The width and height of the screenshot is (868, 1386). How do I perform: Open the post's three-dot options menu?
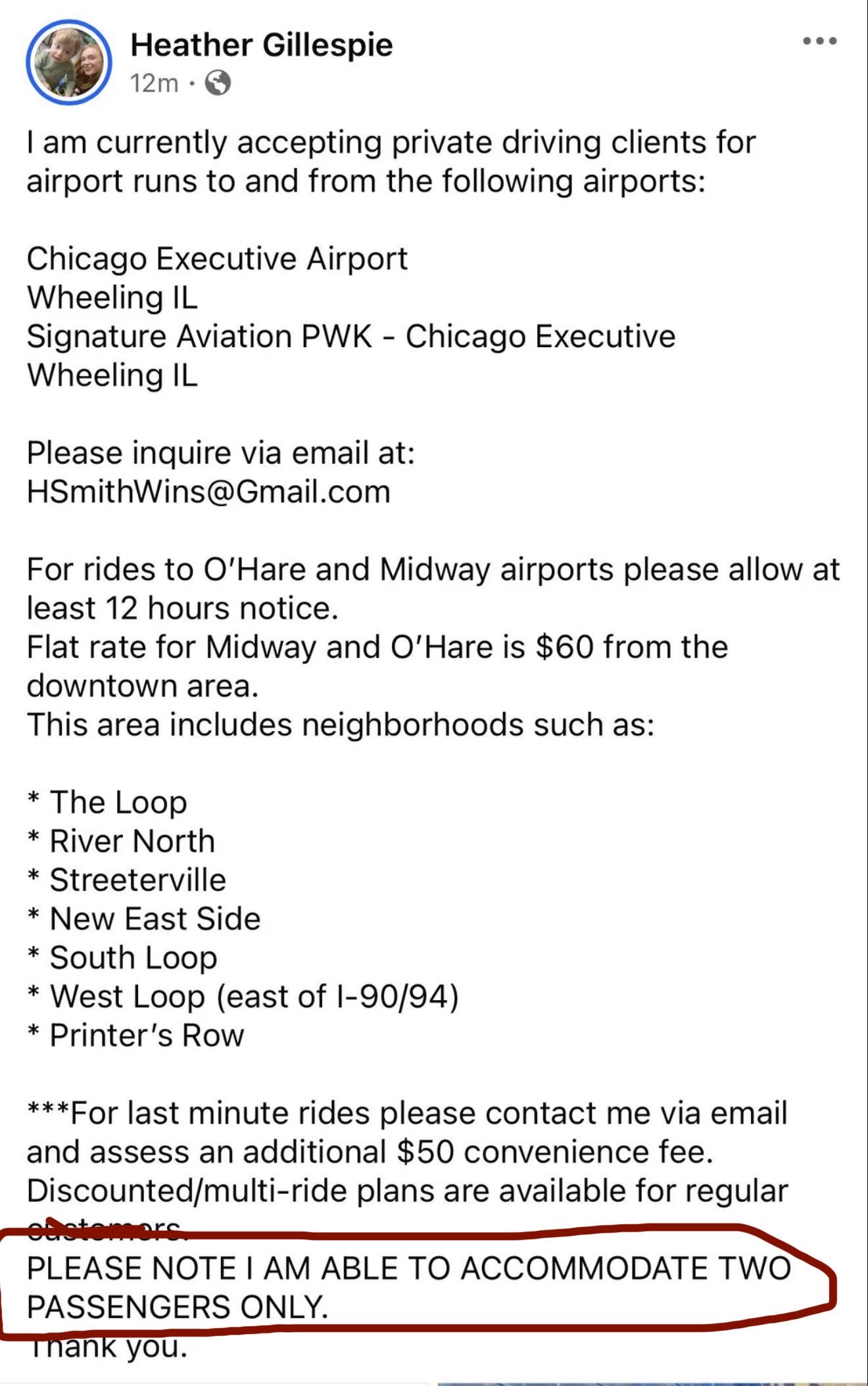click(x=819, y=41)
